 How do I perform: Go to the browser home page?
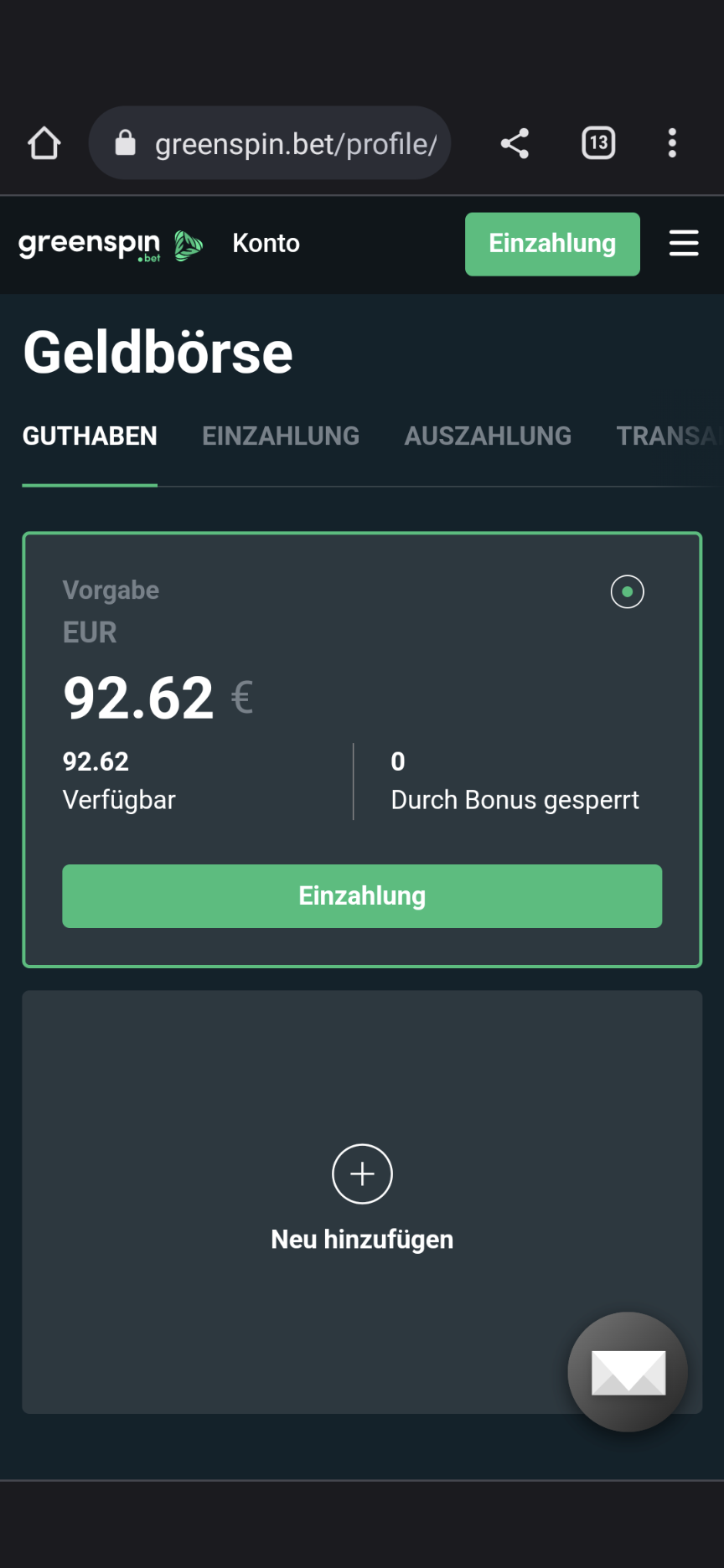44,143
